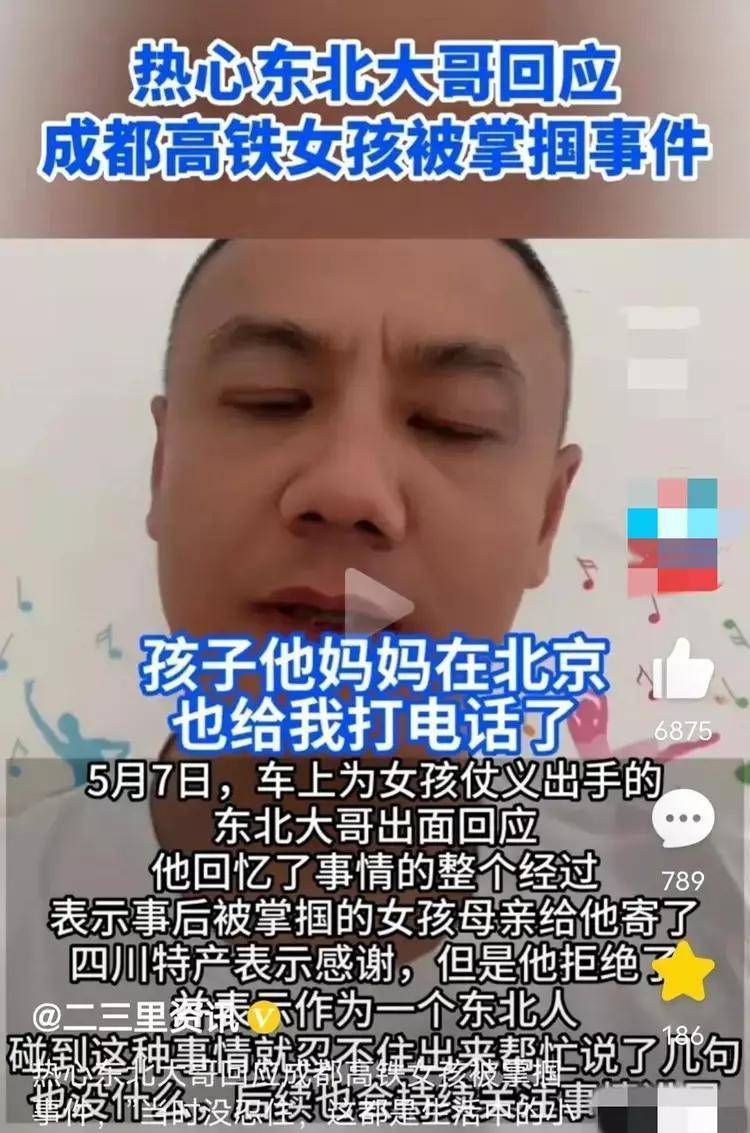Resume the paused video

pyautogui.click(x=376, y=603)
